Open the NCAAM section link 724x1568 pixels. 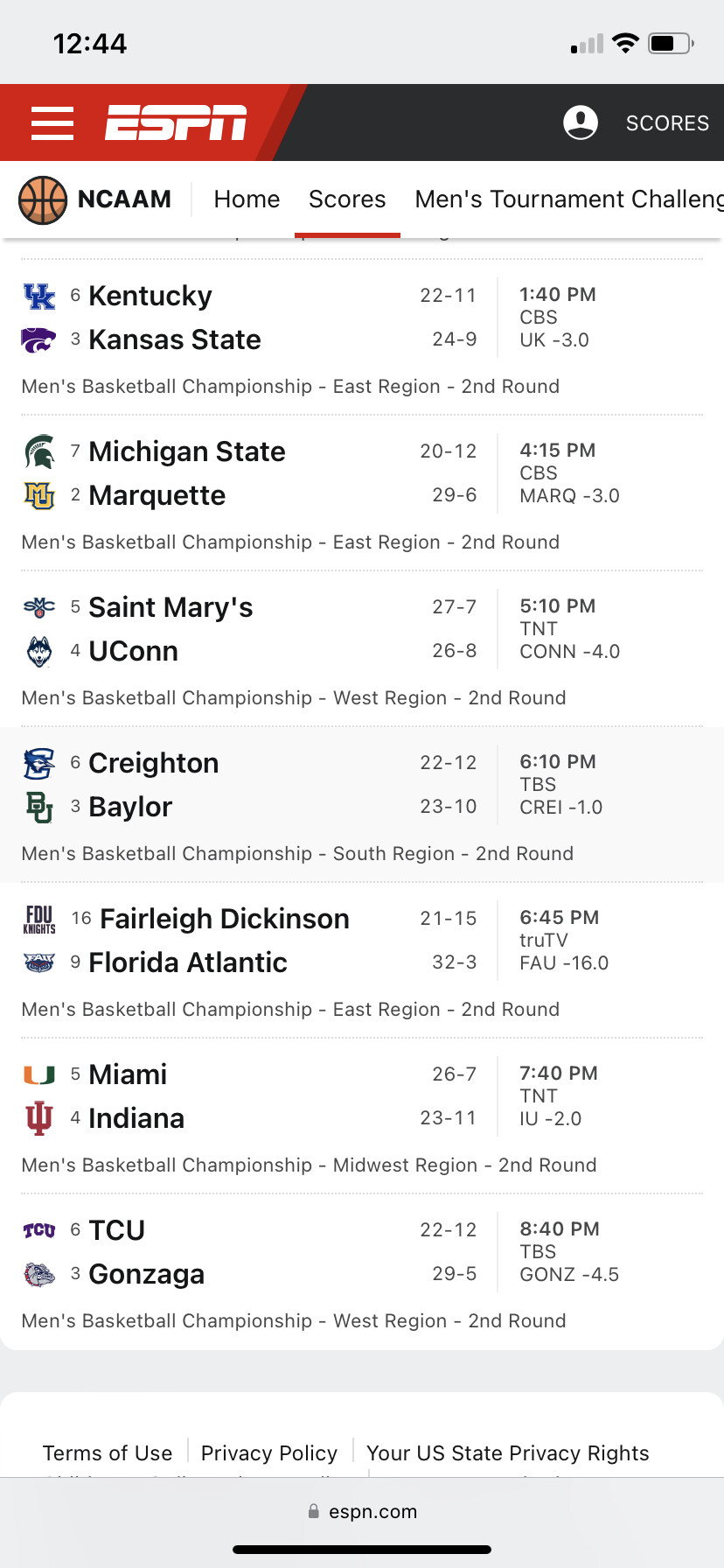(95, 199)
